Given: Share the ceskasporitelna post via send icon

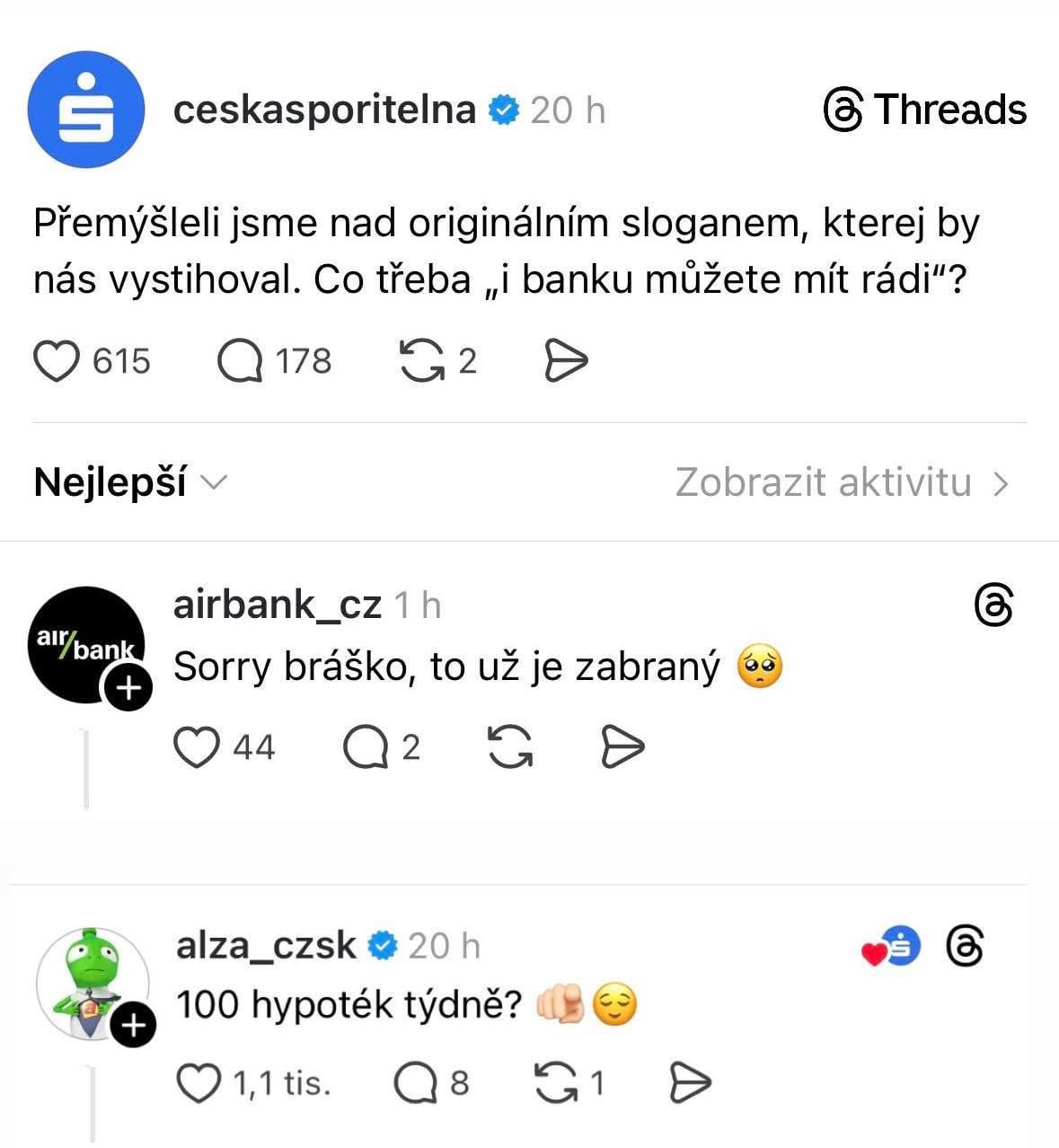Looking at the screenshot, I should point(566,361).
